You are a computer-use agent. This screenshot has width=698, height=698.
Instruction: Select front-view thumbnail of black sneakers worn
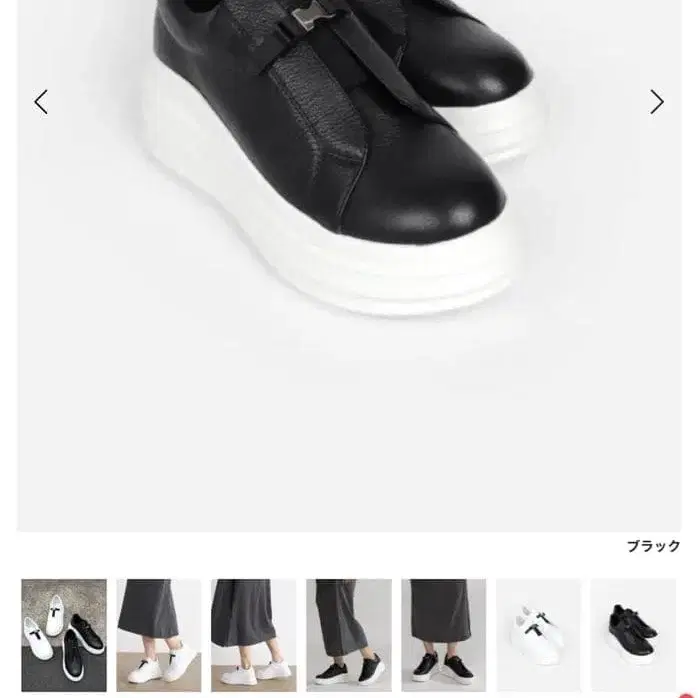pyautogui.click(x=443, y=636)
